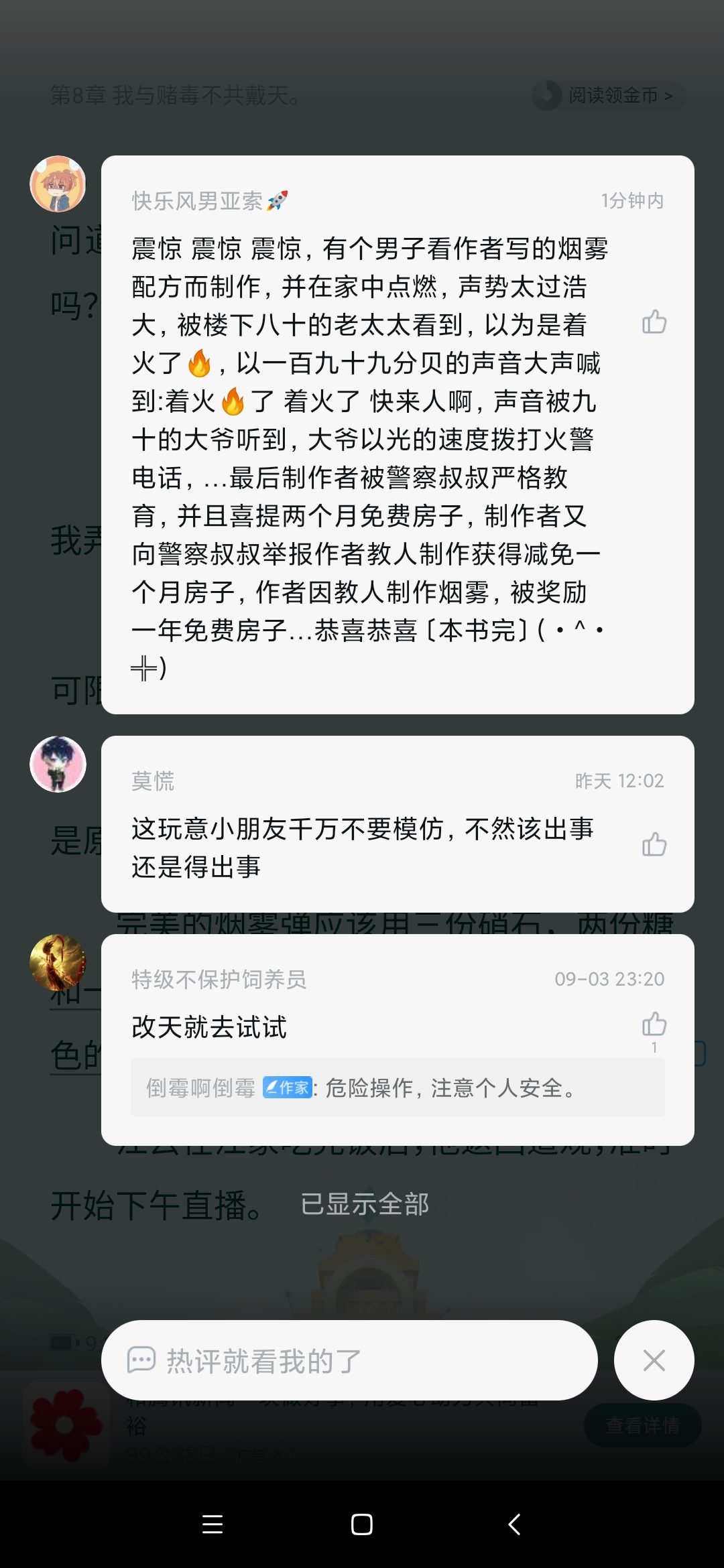Viewport: 724px width, 1568px height.
Task: Open 莫慌's profile avatar
Action: coord(58,765)
